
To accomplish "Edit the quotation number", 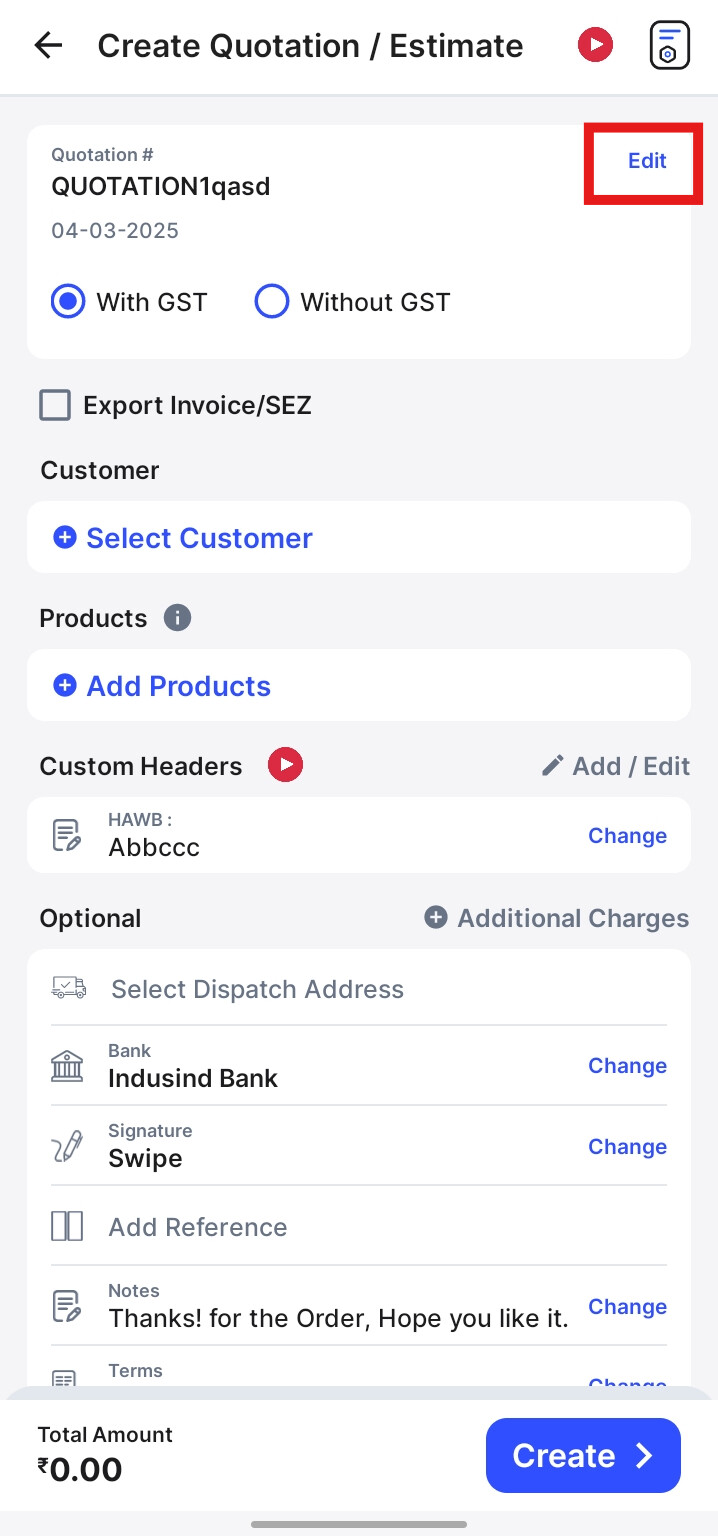I will click(x=647, y=161).
